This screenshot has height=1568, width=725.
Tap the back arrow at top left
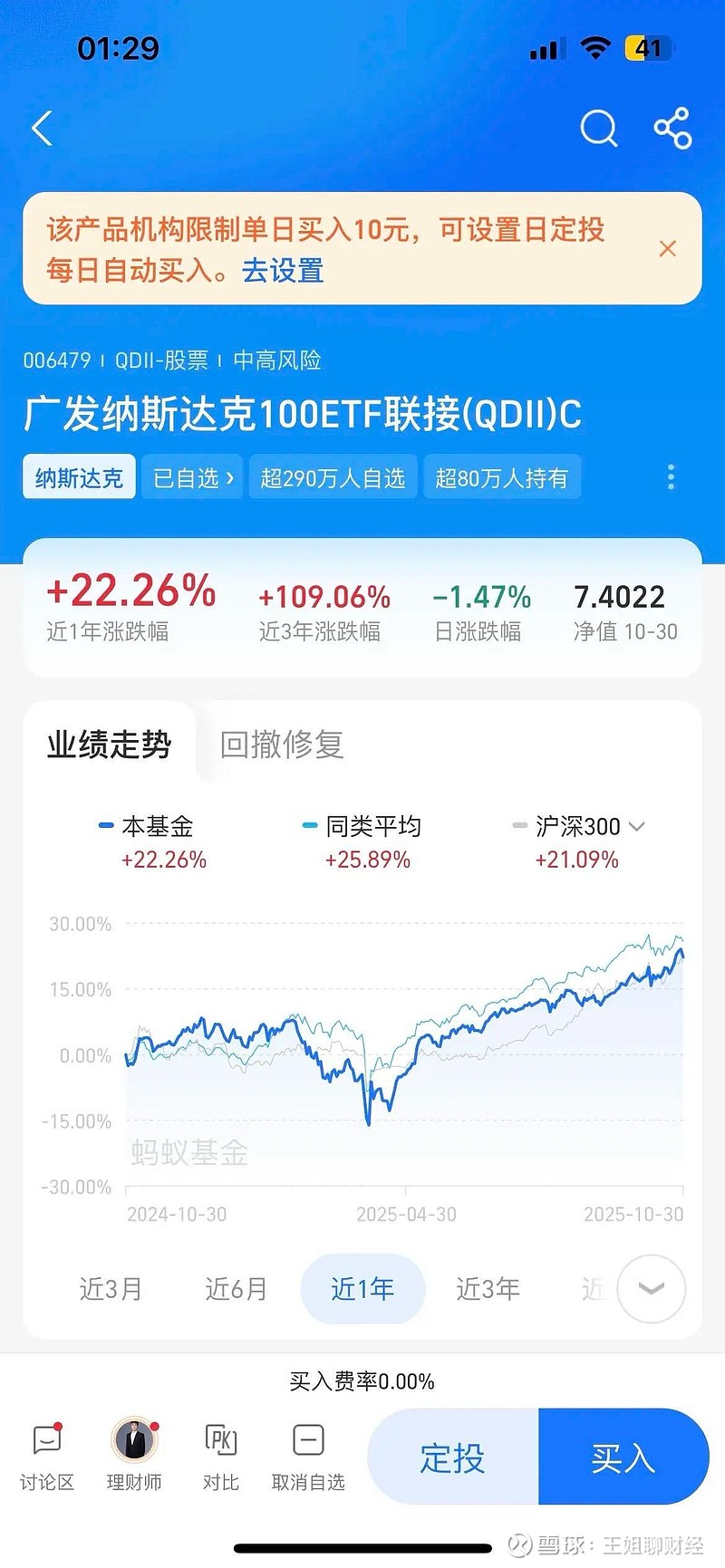(x=42, y=128)
